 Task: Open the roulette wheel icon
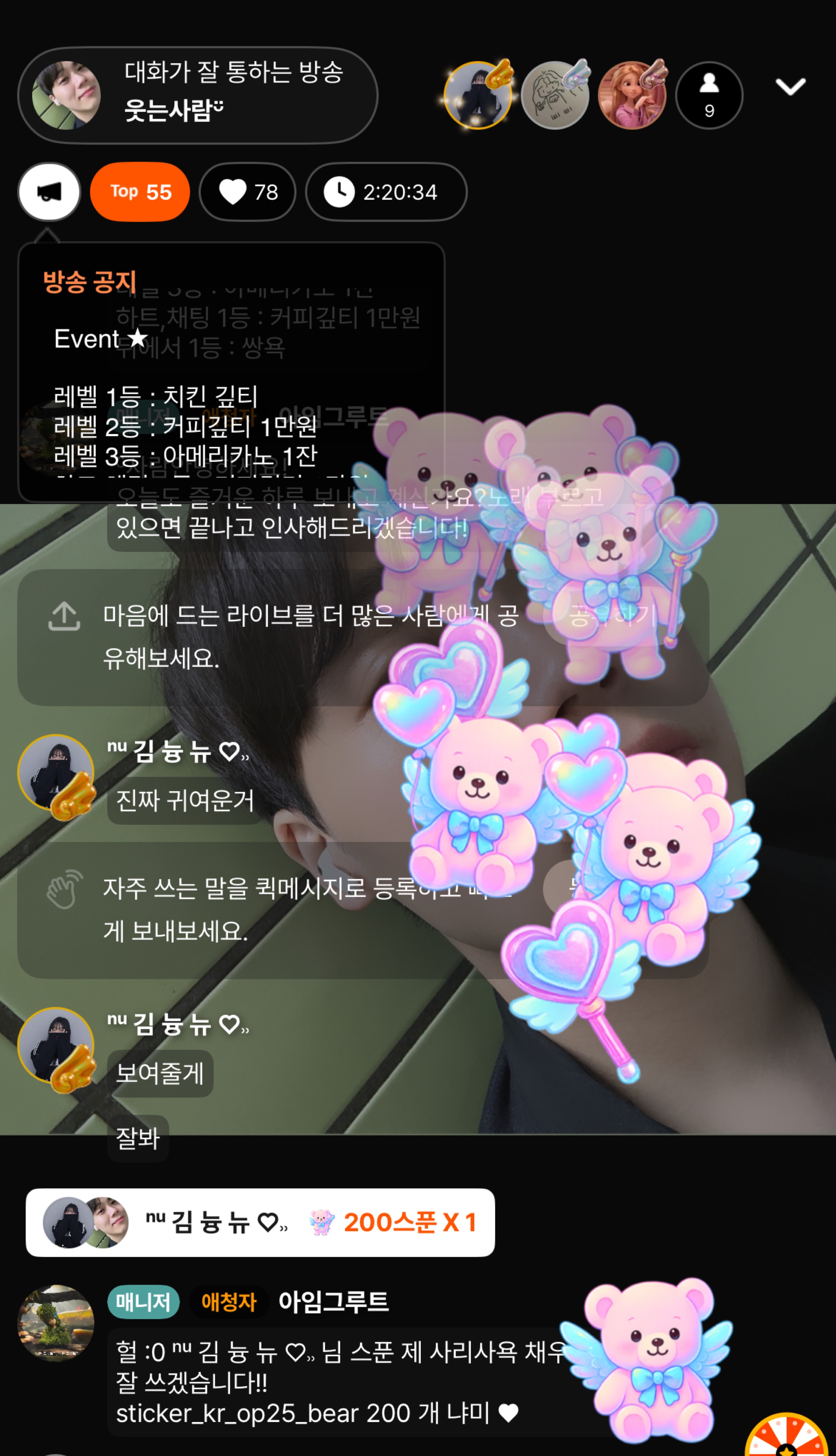pos(787,1438)
